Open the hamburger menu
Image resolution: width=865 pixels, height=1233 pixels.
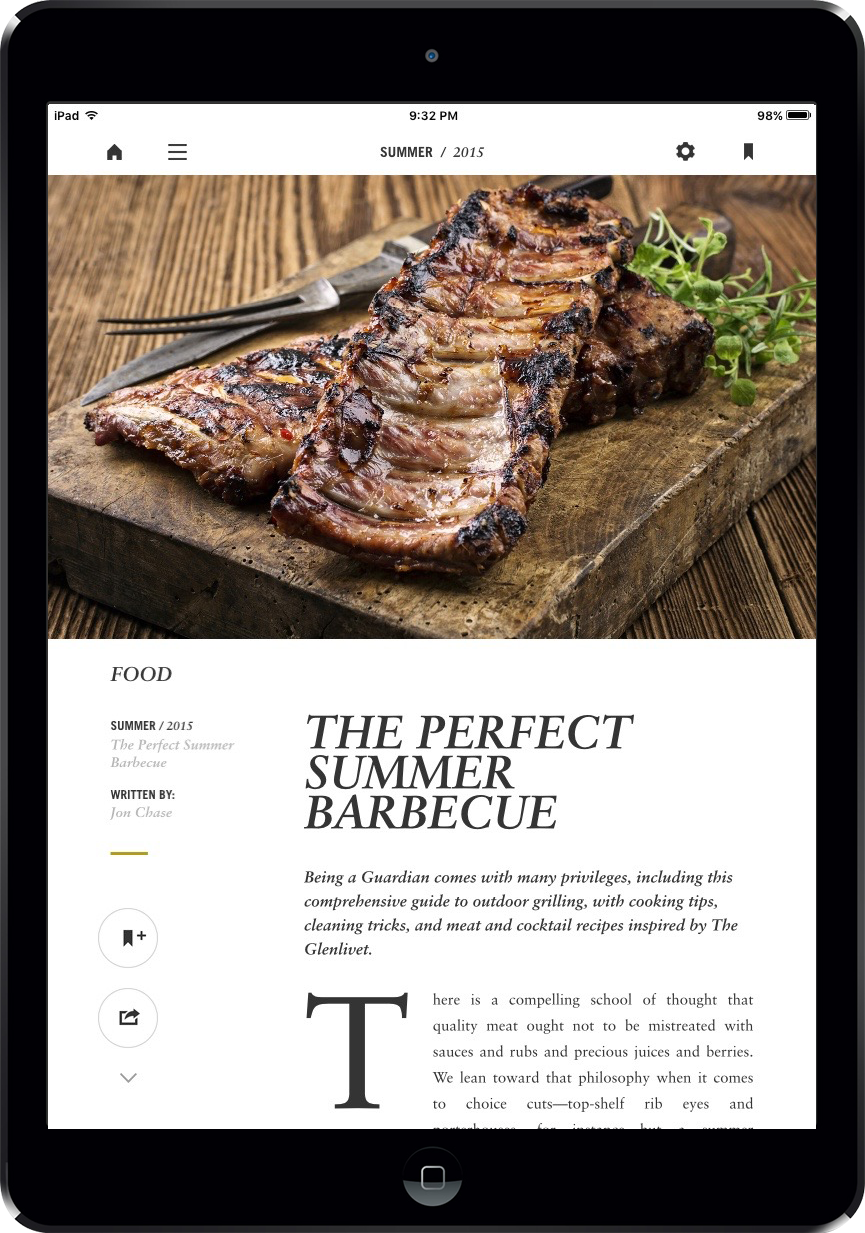coord(177,152)
